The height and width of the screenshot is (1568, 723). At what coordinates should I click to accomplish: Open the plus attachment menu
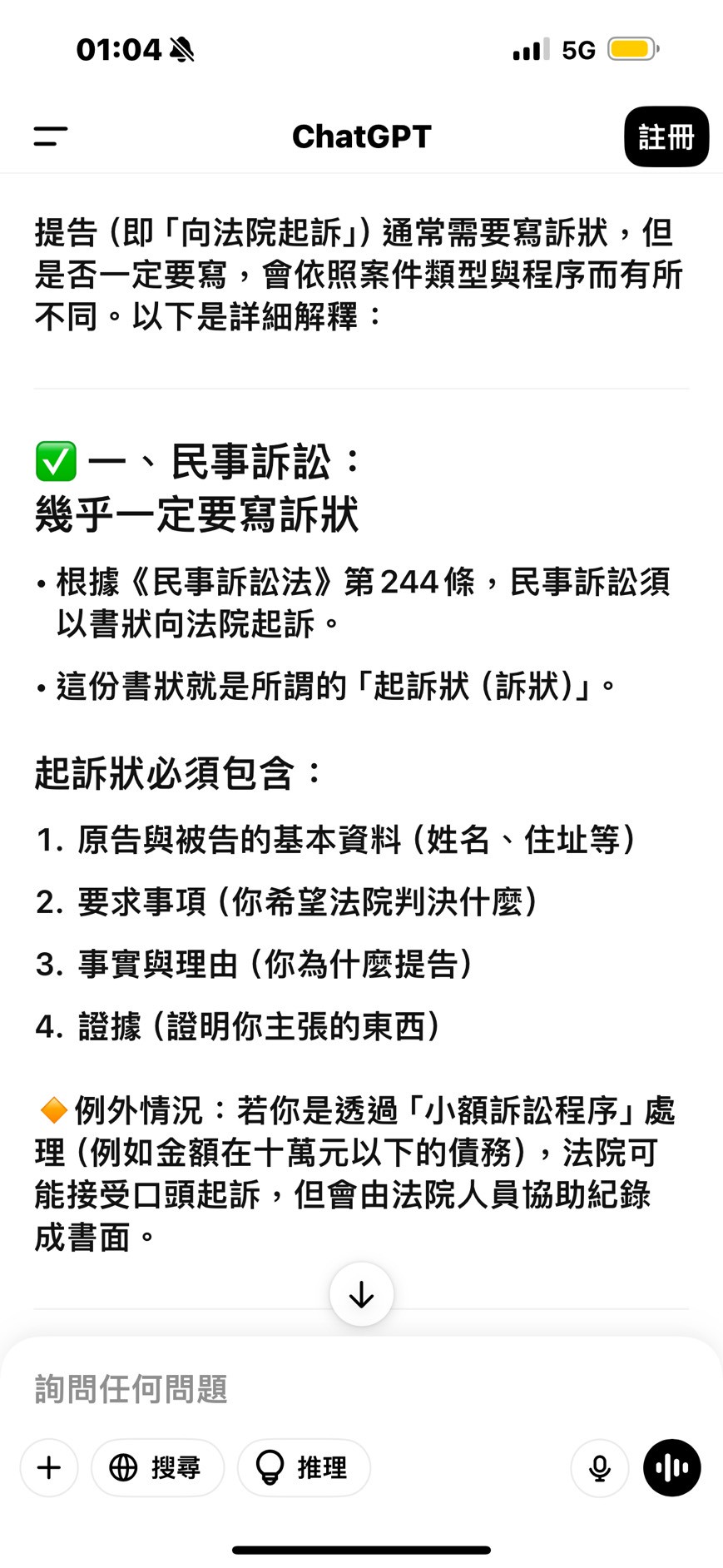[49, 1467]
